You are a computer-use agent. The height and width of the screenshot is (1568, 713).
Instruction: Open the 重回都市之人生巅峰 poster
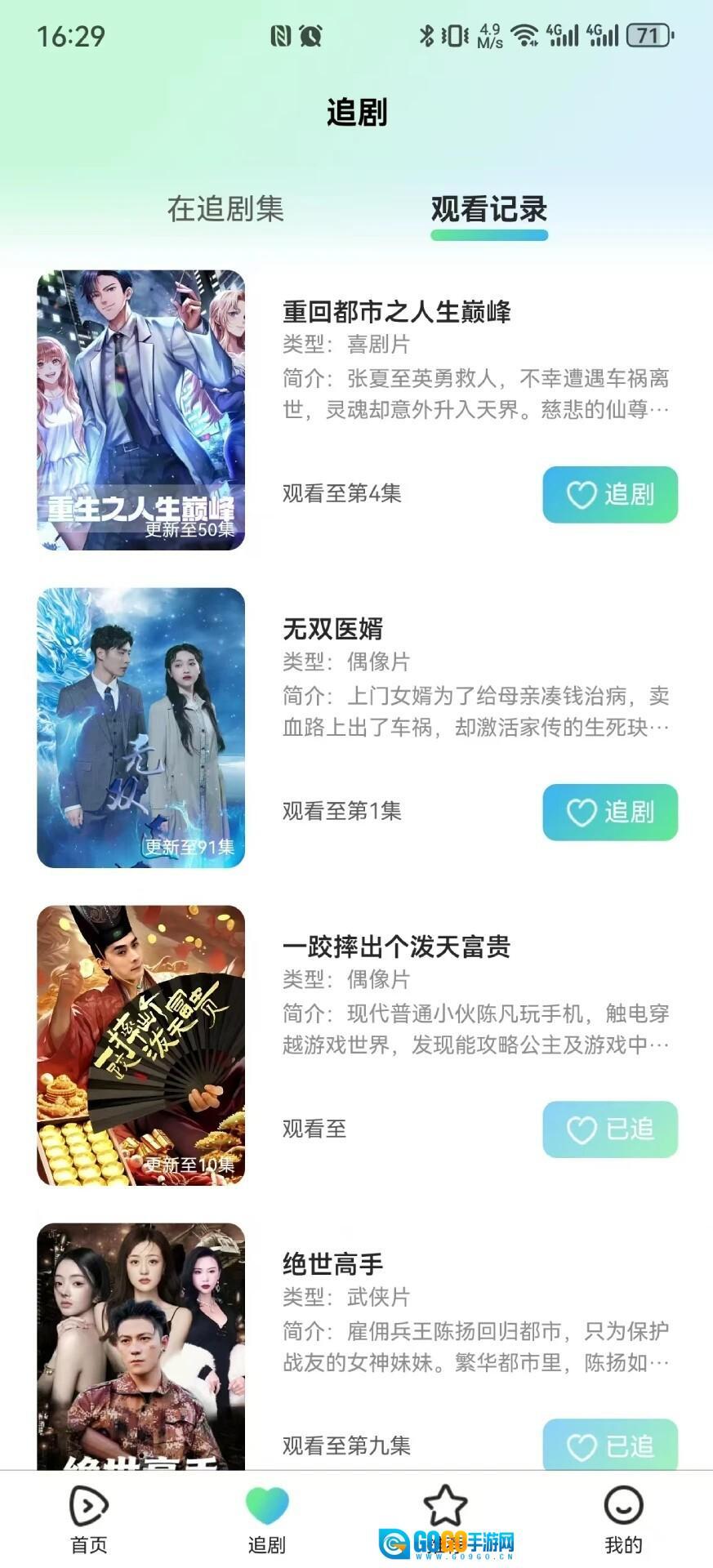[x=141, y=410]
